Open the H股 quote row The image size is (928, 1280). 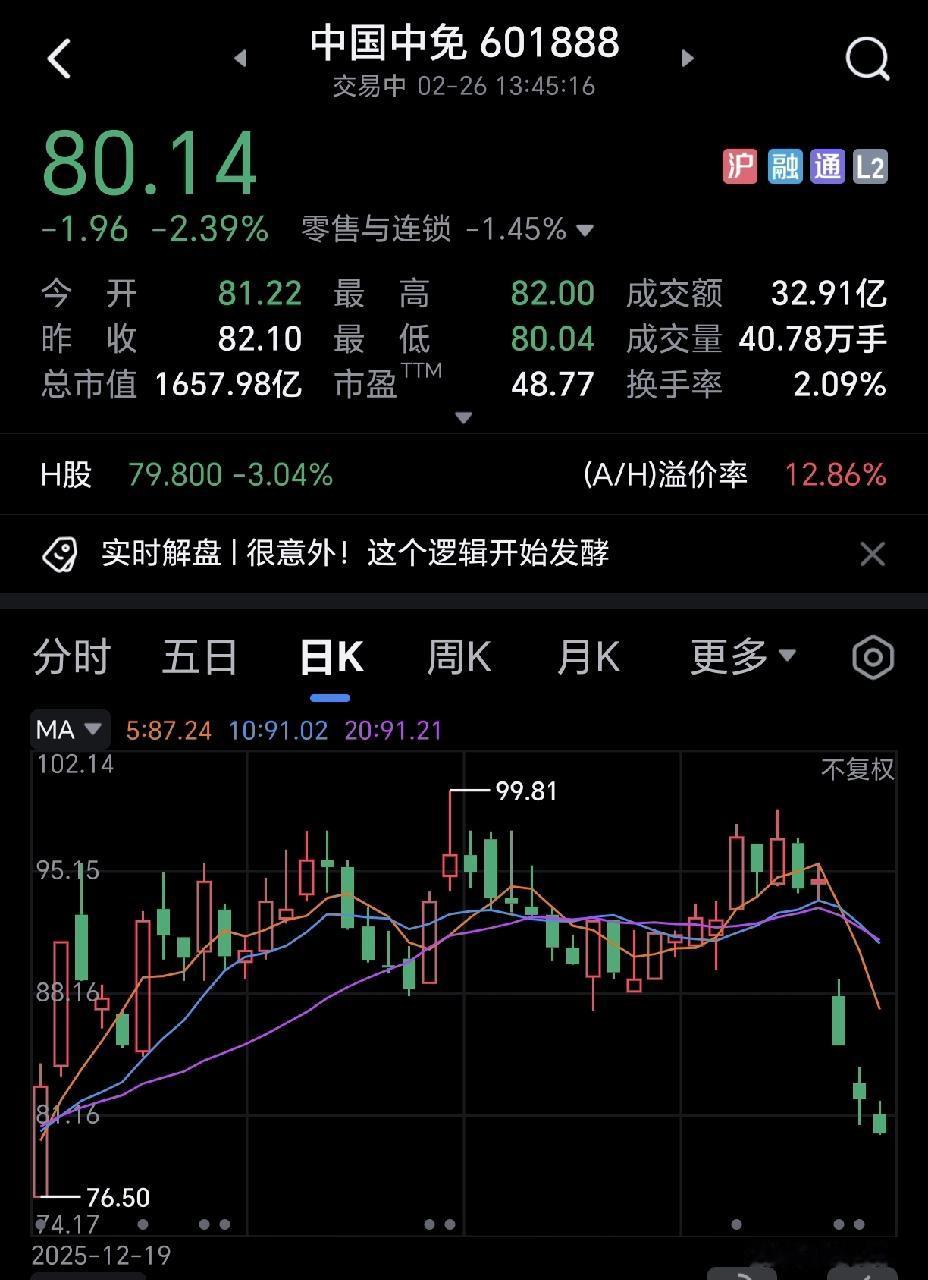pyautogui.click(x=464, y=474)
